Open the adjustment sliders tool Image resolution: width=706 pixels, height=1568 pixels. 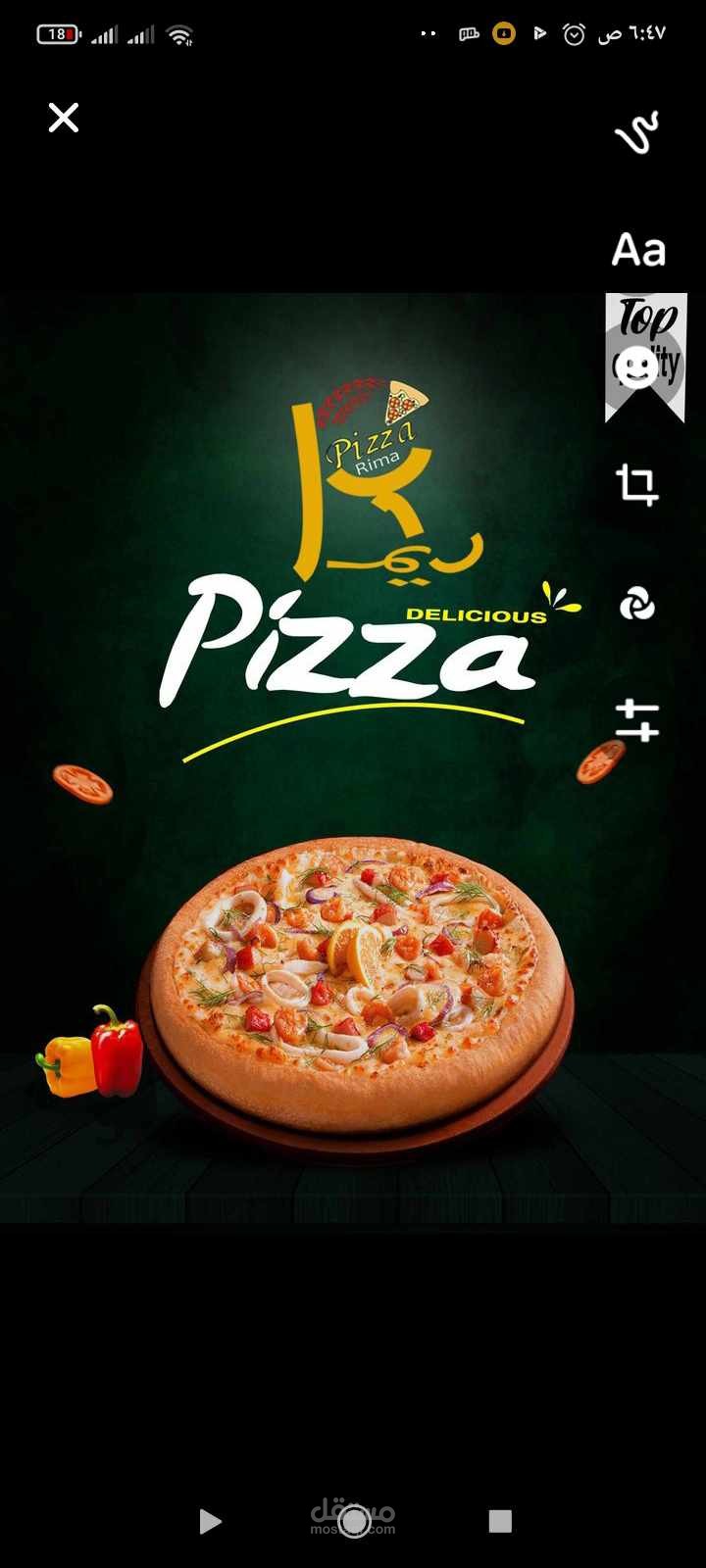click(x=637, y=720)
